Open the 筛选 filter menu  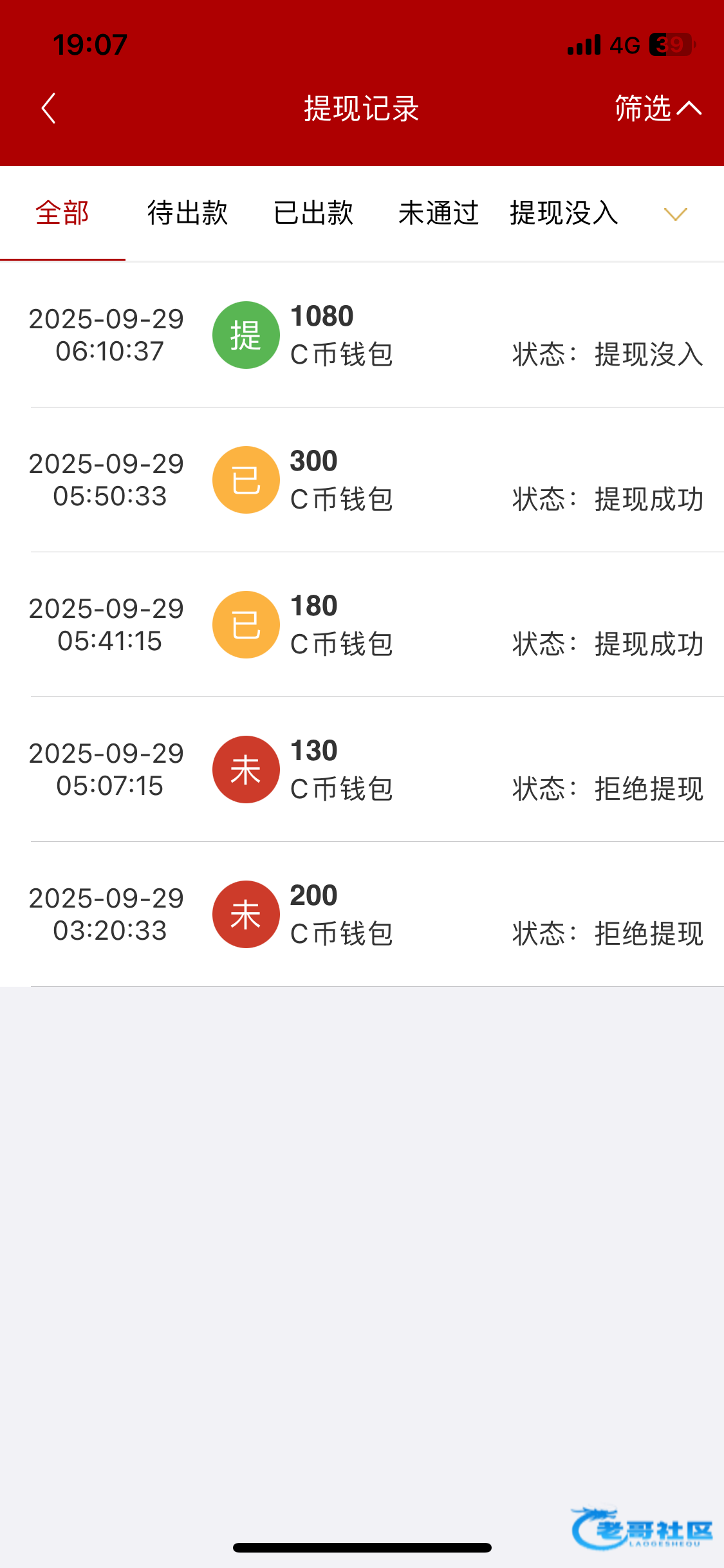pyautogui.click(x=656, y=108)
